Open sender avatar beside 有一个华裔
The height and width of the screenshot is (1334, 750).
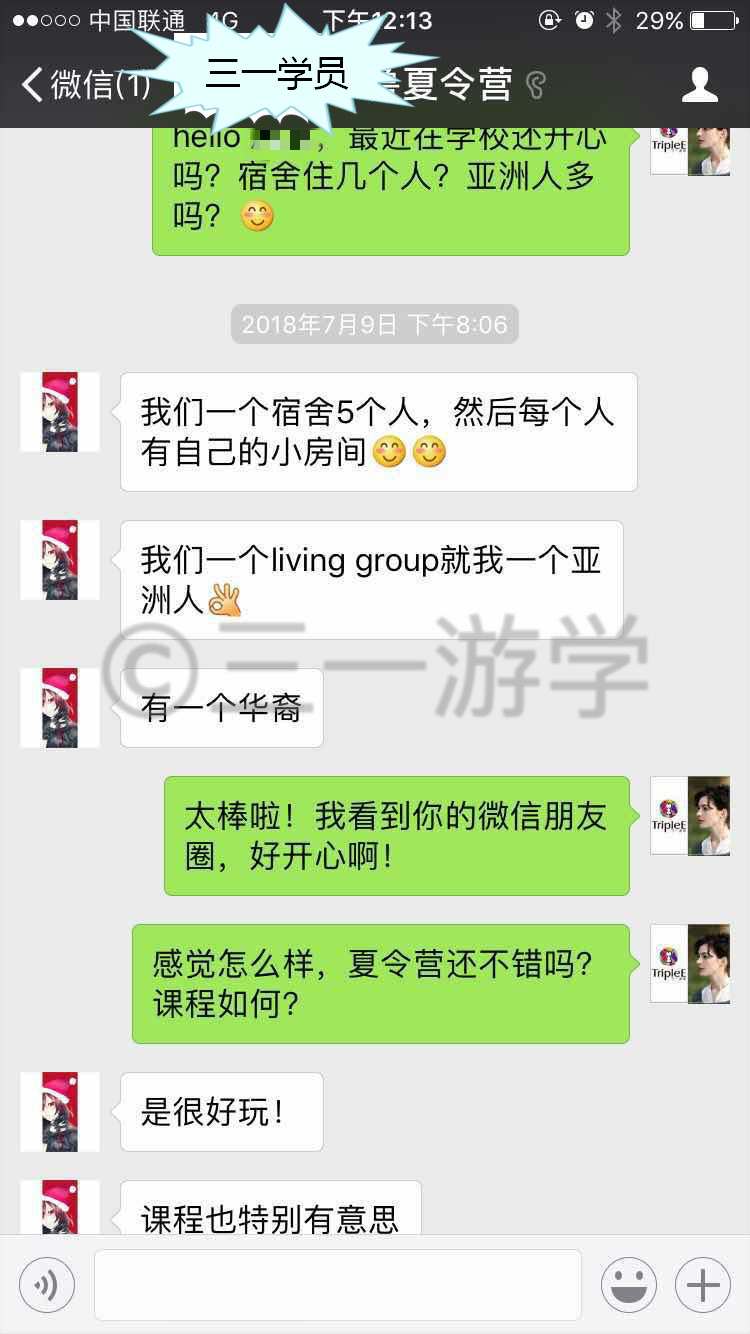click(x=60, y=708)
